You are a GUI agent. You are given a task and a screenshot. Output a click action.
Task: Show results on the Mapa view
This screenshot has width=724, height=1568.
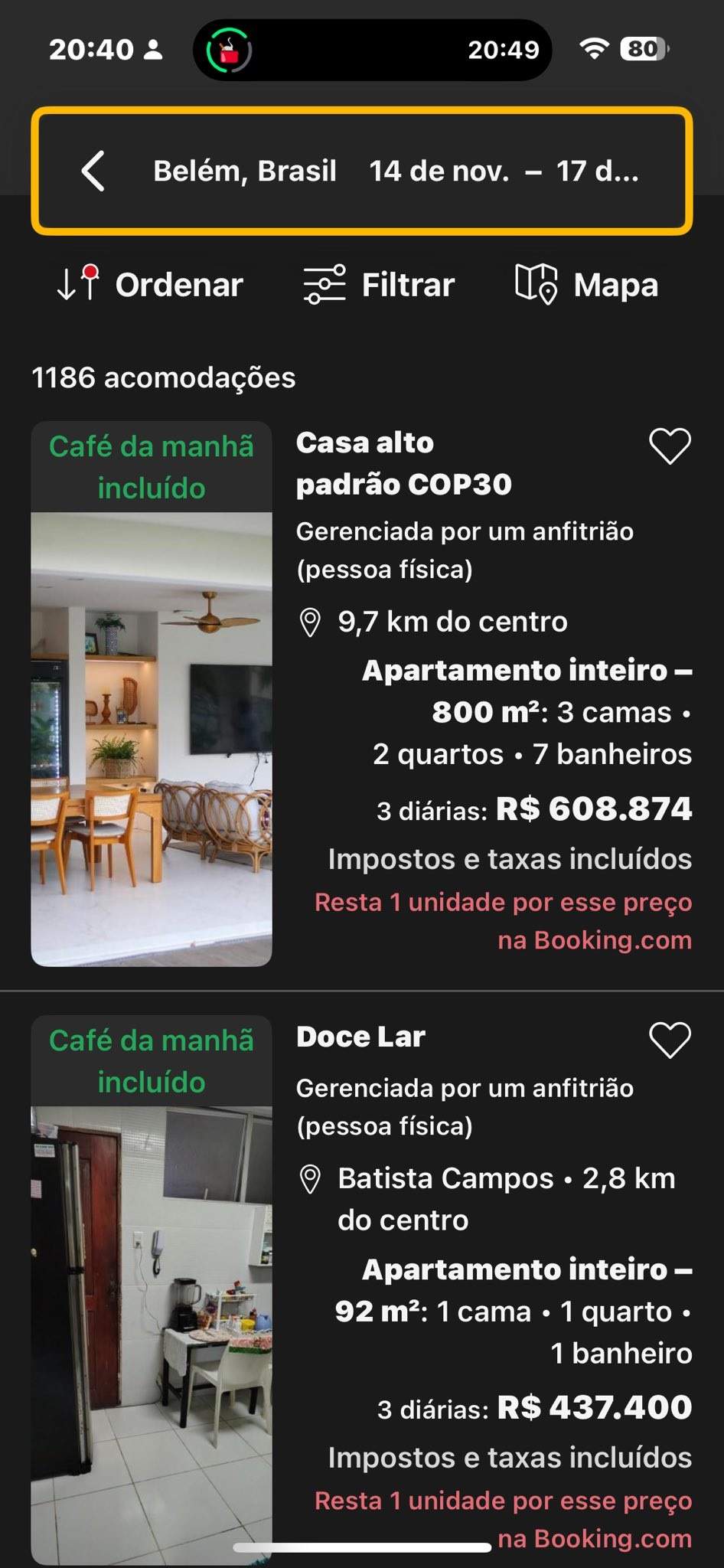pyautogui.click(x=587, y=285)
